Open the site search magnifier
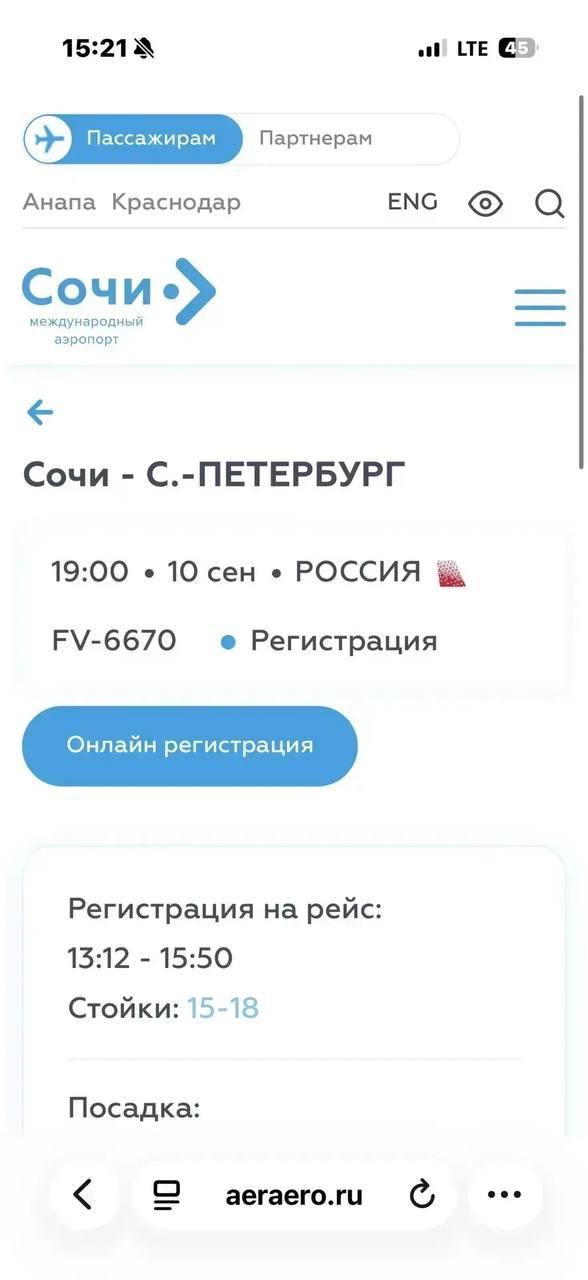Image resolution: width=588 pixels, height=1280 pixels. pyautogui.click(x=549, y=204)
